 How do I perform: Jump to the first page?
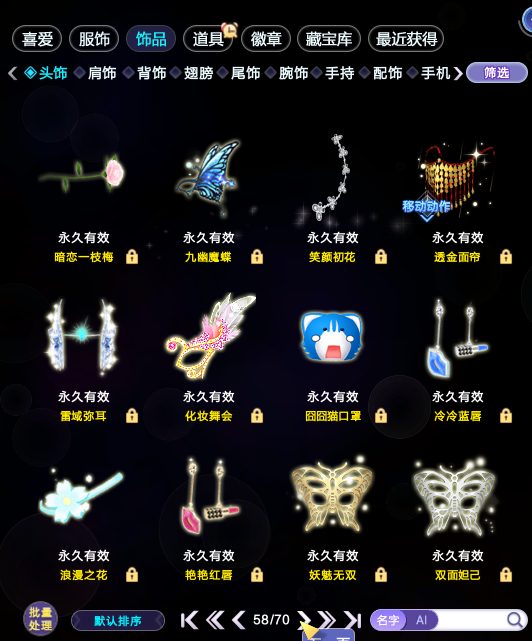[189, 620]
